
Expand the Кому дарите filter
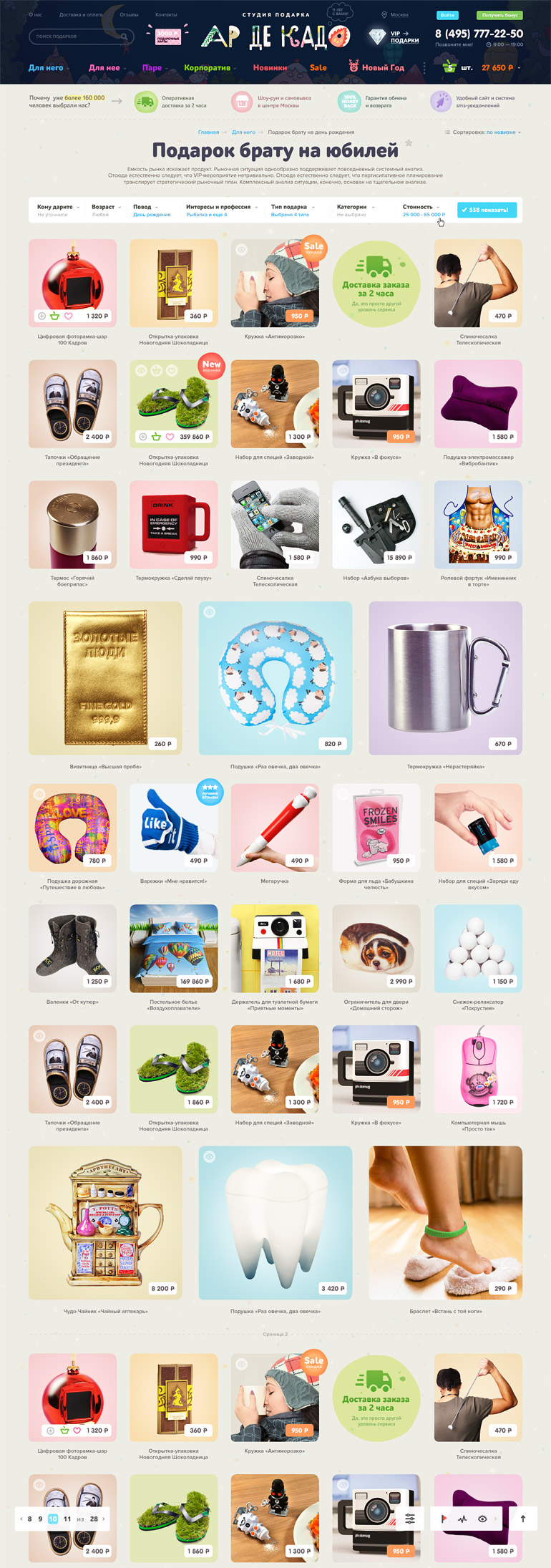(x=57, y=207)
